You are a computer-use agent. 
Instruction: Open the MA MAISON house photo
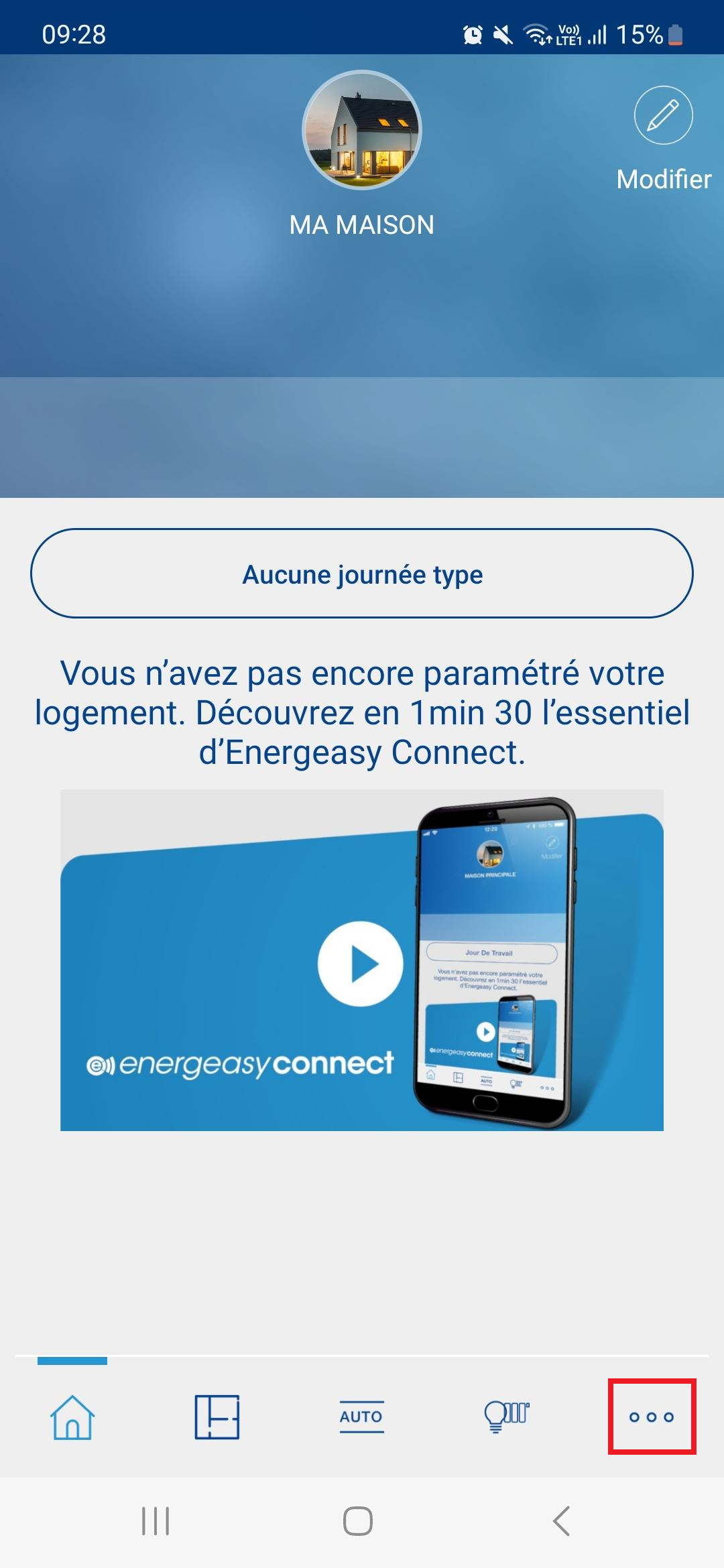click(362, 130)
